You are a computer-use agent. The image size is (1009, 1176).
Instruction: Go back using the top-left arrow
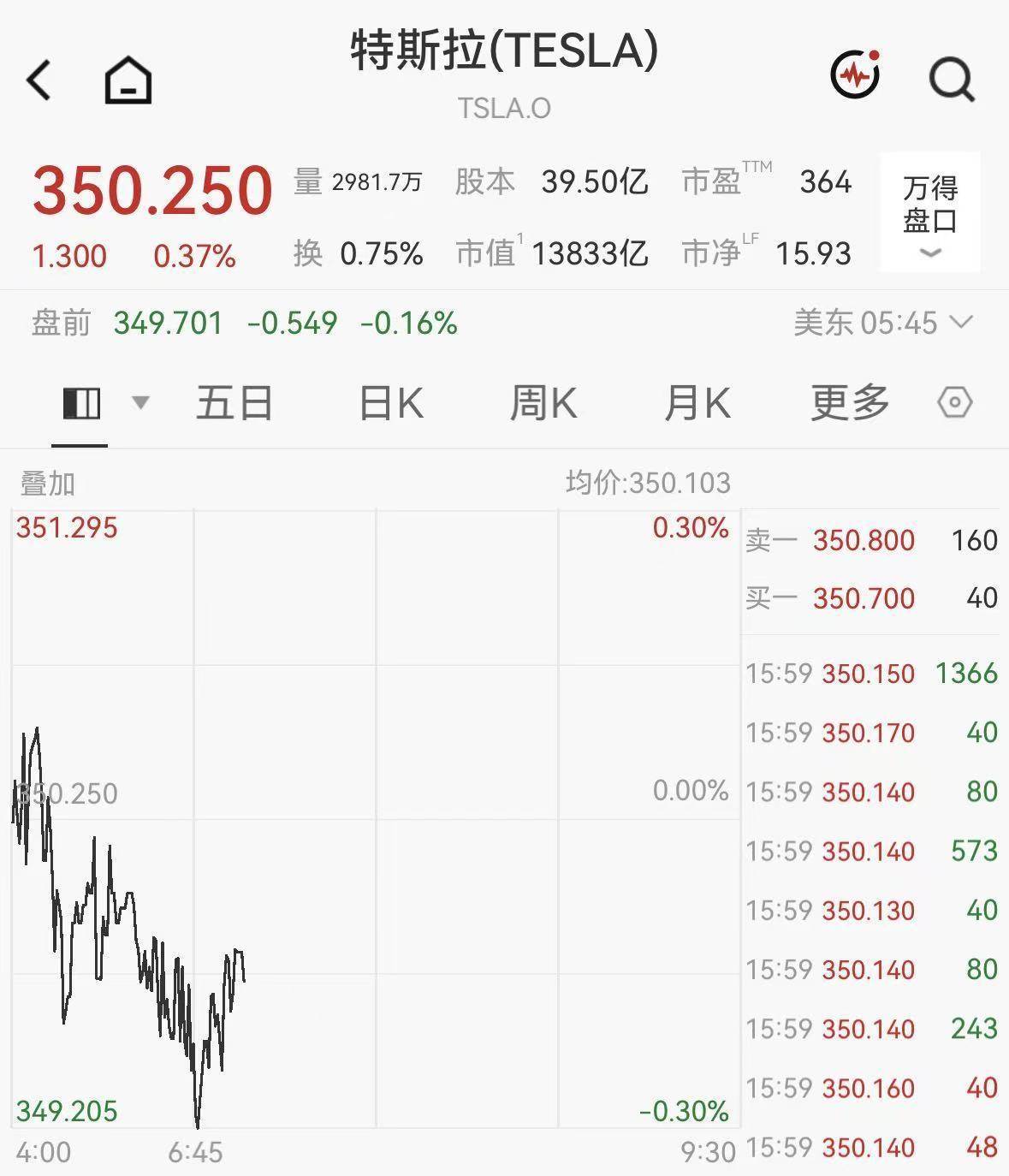click(39, 80)
